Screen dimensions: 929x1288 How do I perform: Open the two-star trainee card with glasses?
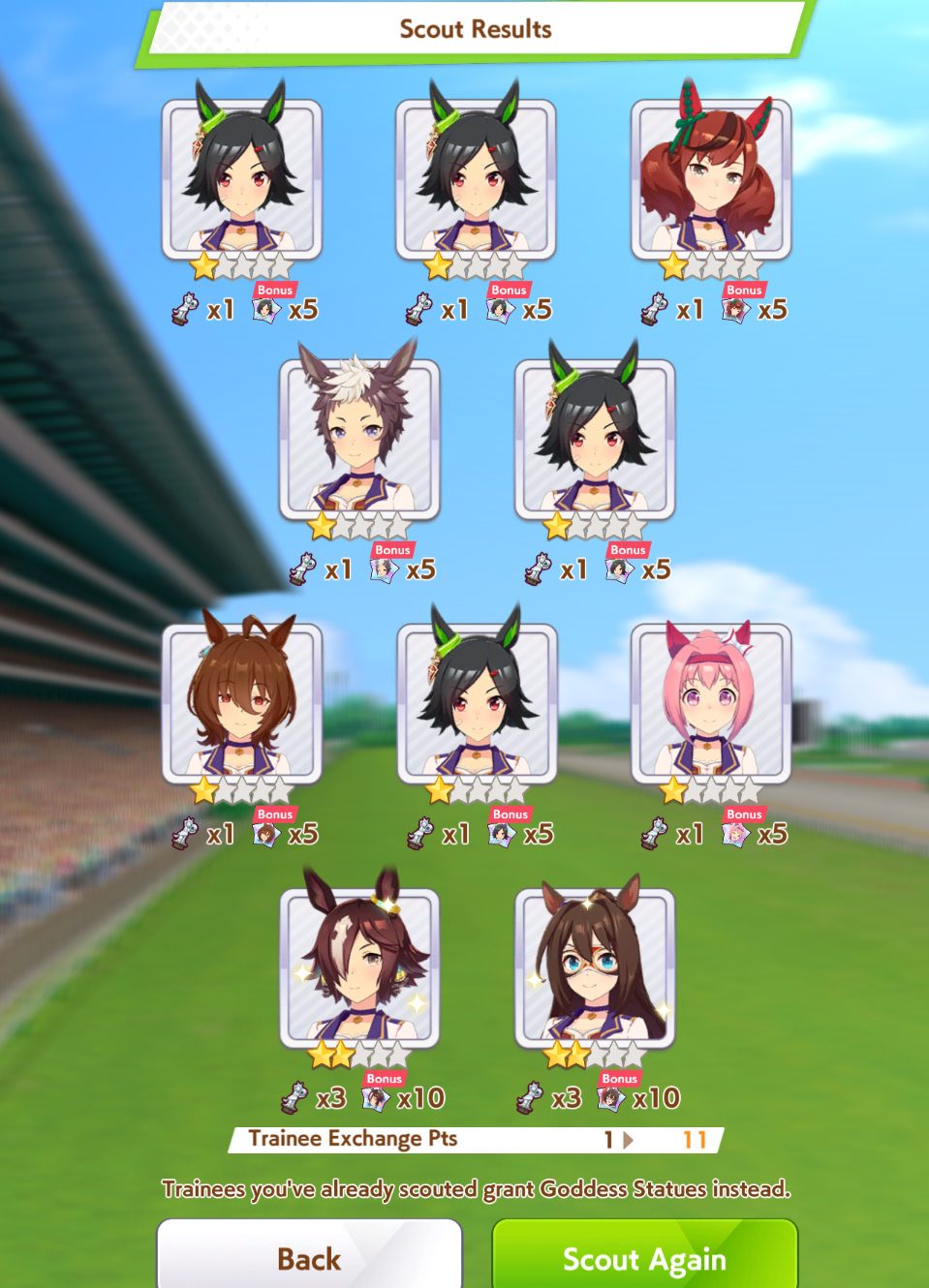click(x=594, y=968)
